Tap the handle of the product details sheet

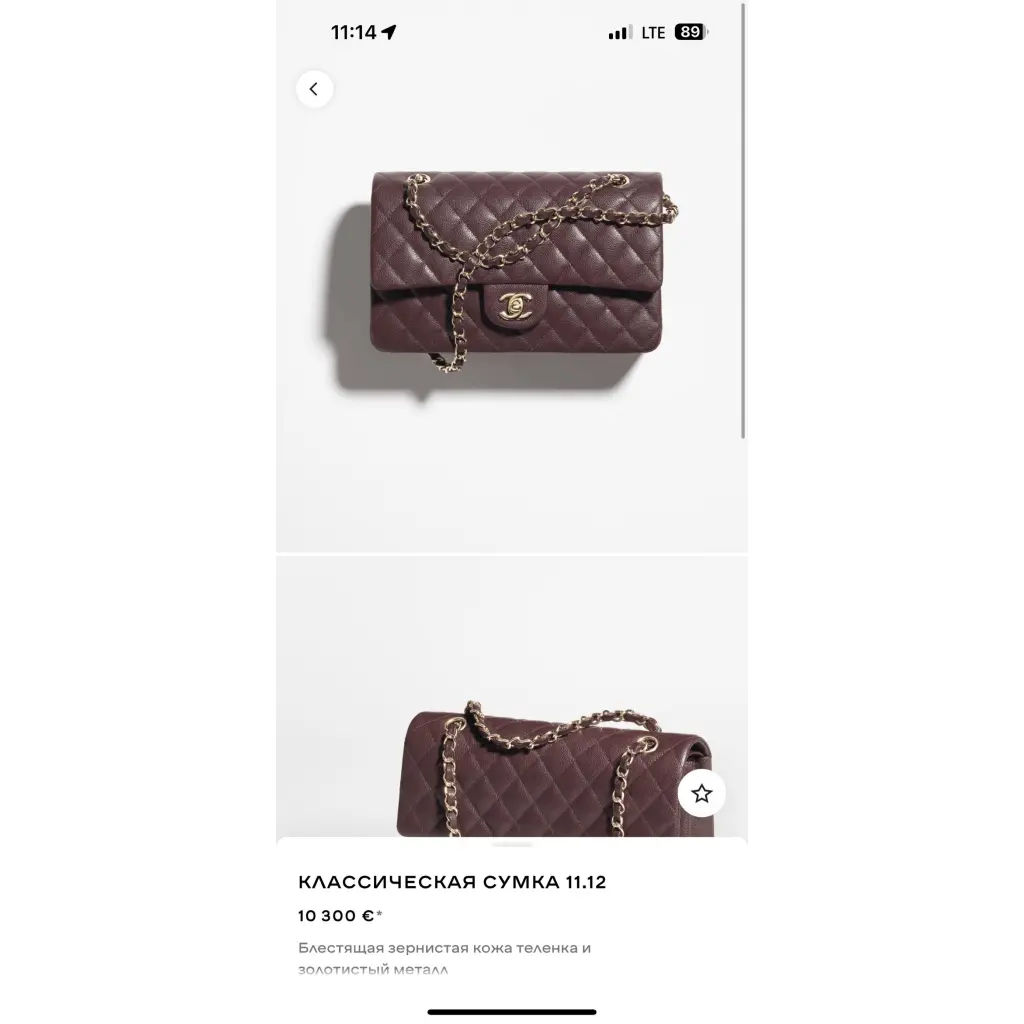(512, 845)
